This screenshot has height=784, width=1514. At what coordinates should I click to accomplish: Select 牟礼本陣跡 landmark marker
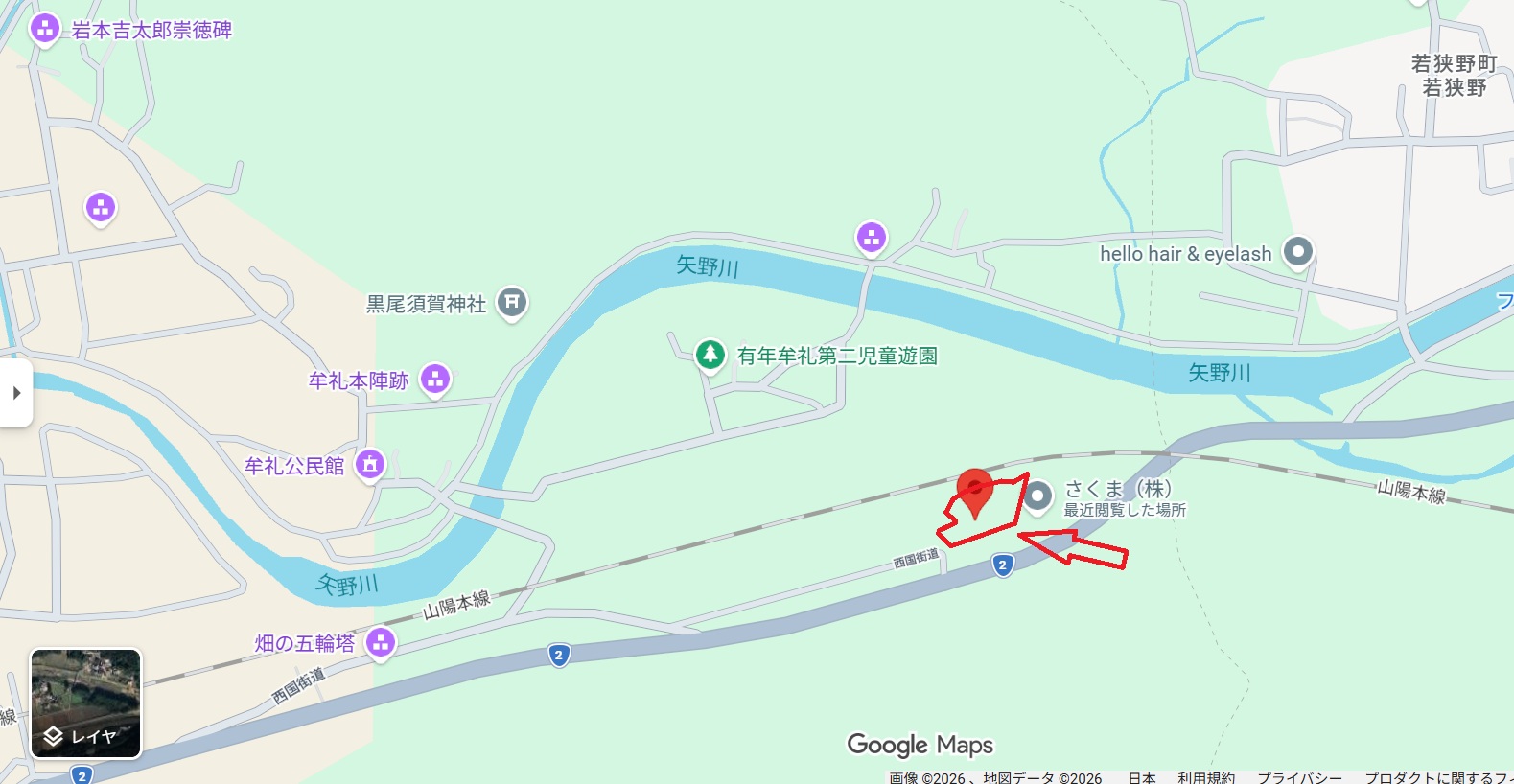[x=435, y=379]
